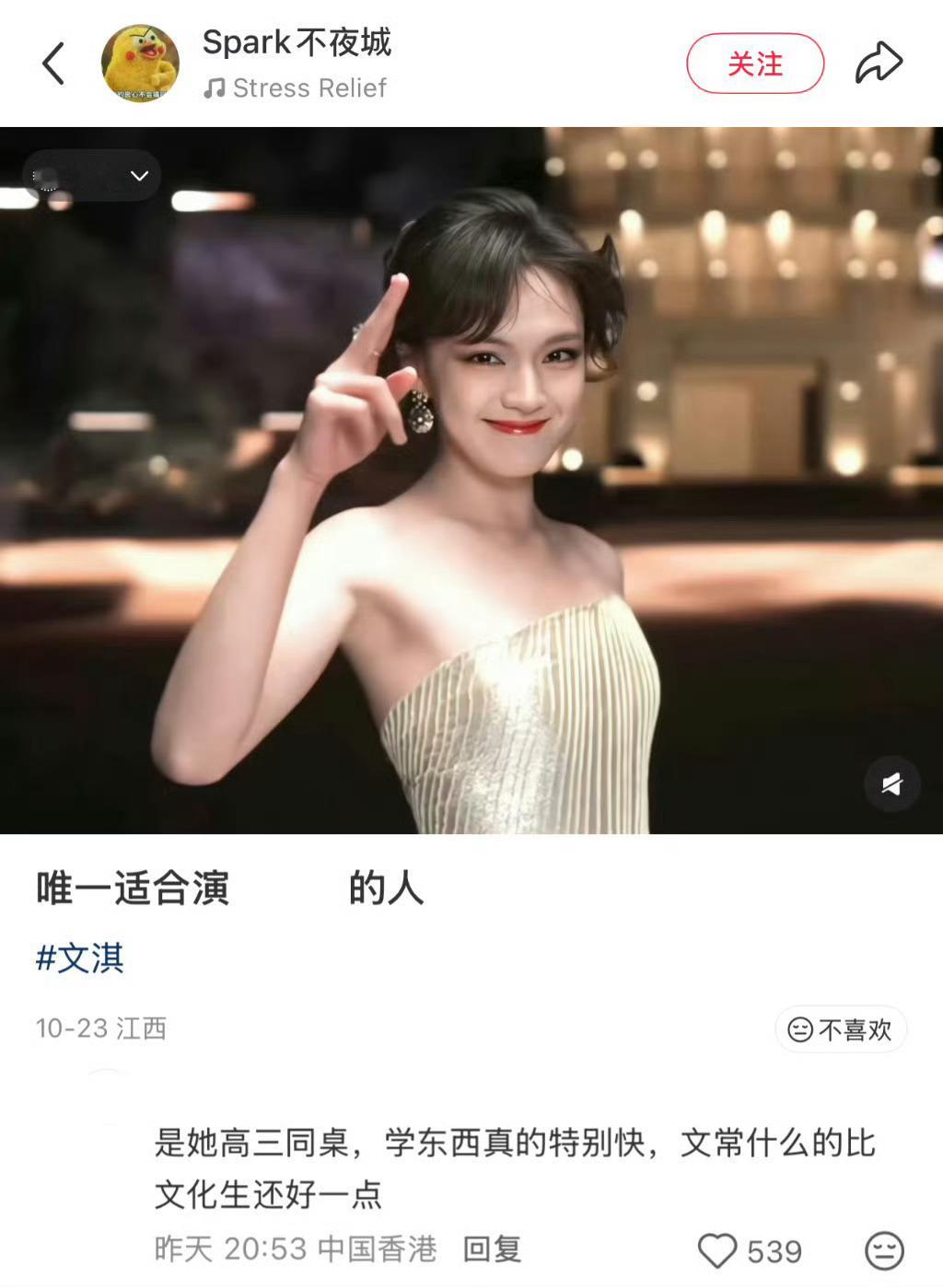943x1288 pixels.
Task: Tap the back arrow to exit the post
Action: (53, 63)
